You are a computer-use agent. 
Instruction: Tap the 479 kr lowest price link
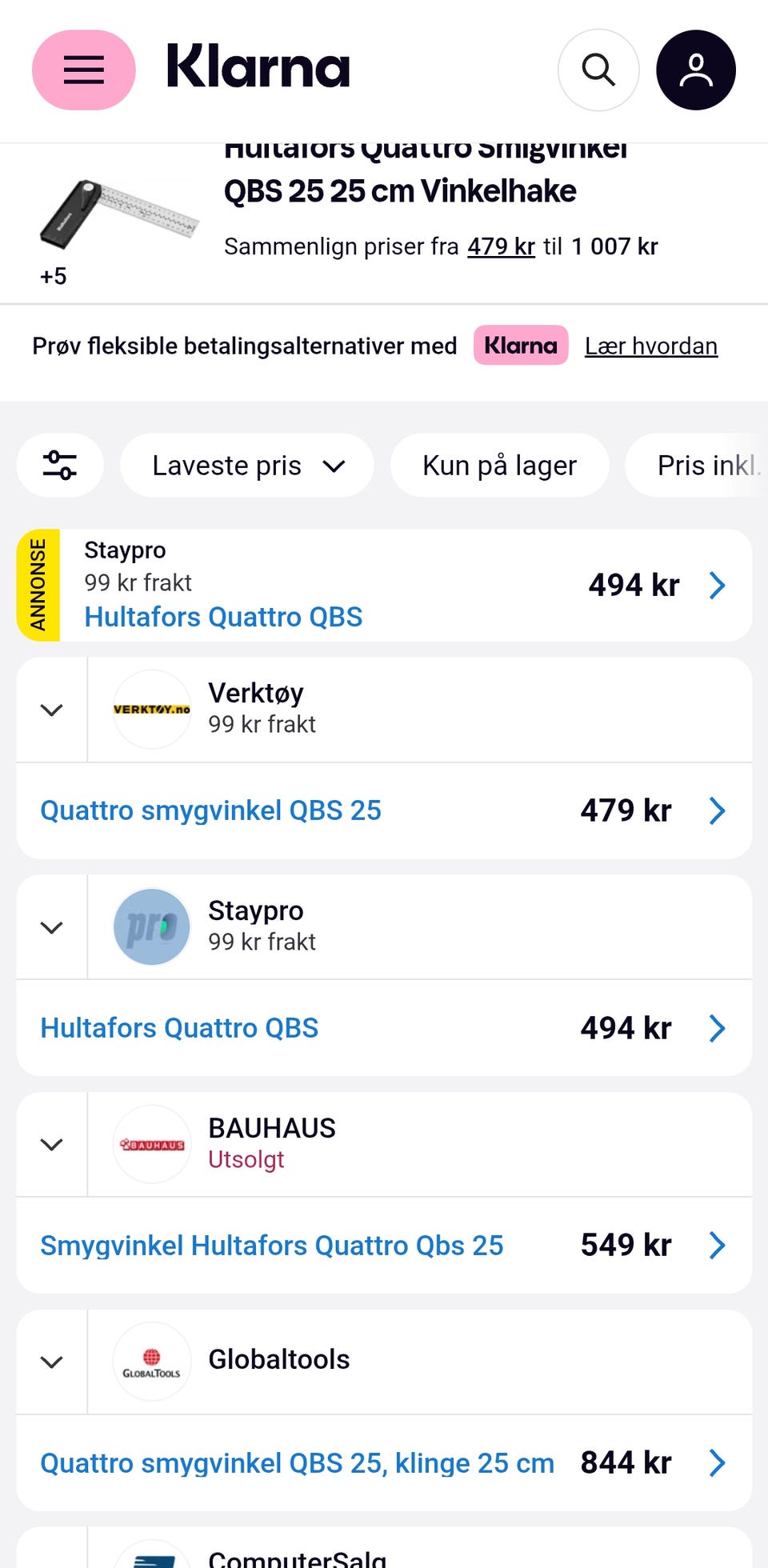coord(501,246)
